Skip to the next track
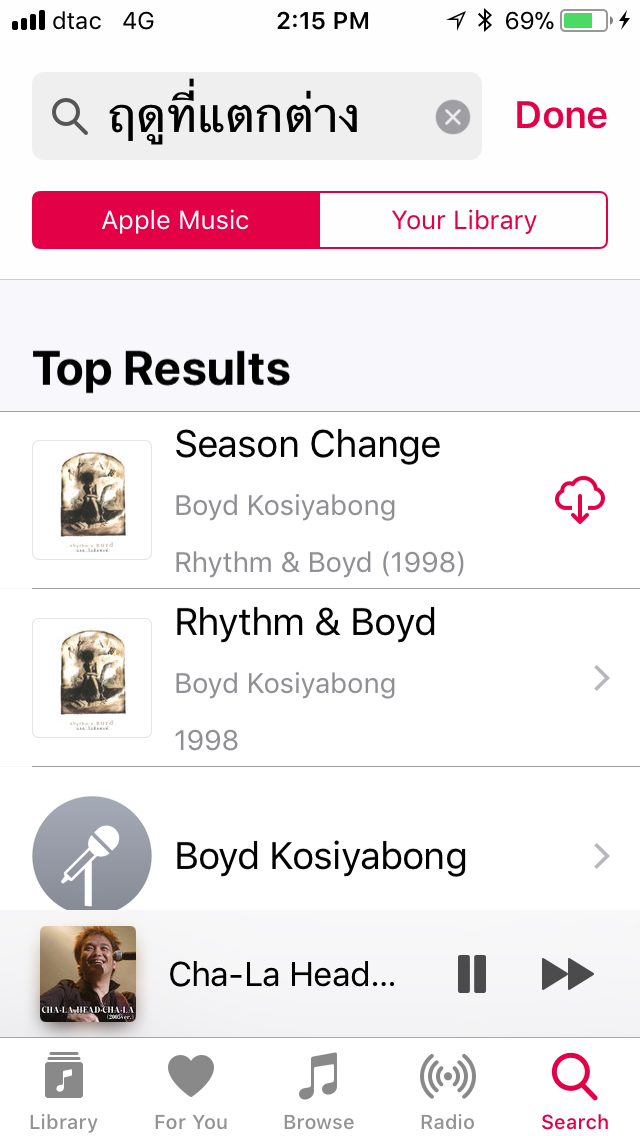 [568, 974]
